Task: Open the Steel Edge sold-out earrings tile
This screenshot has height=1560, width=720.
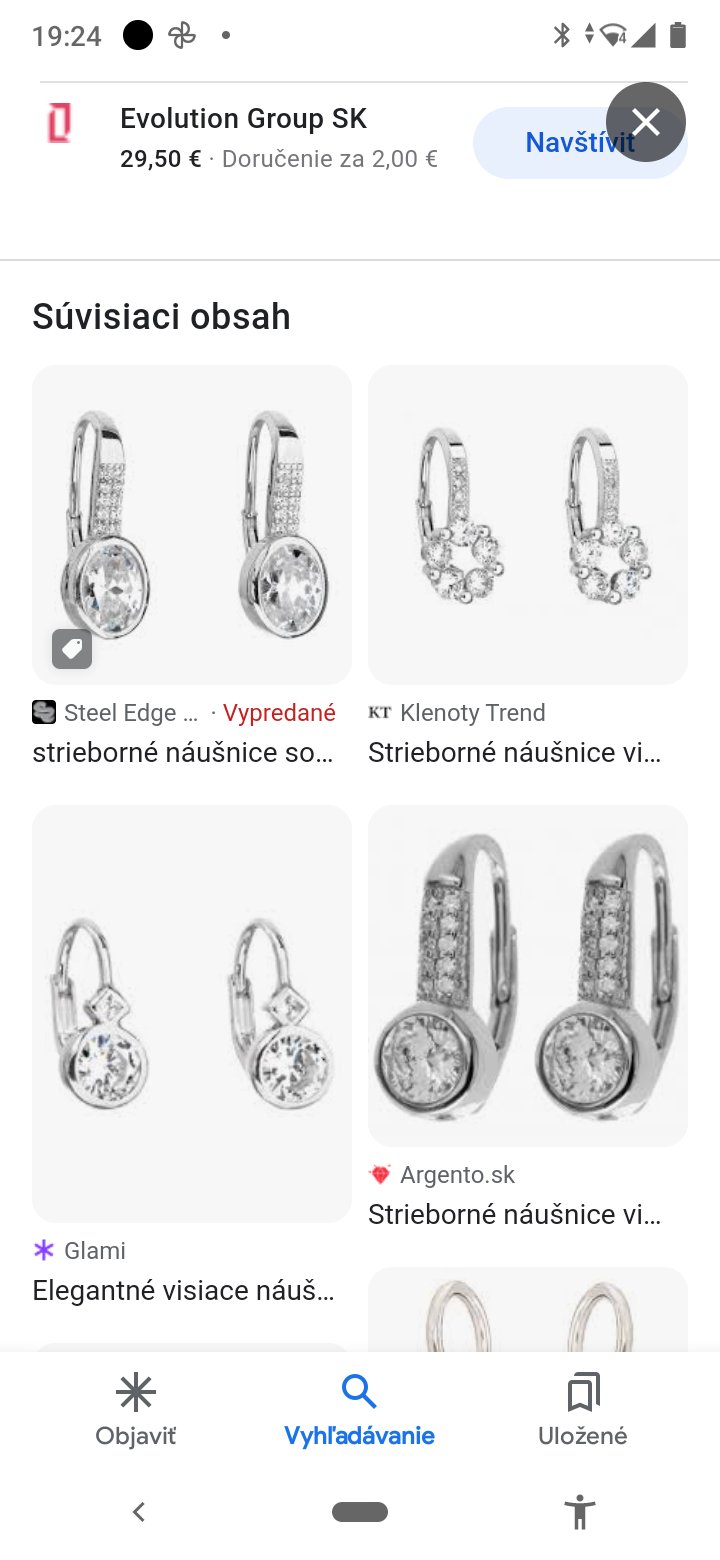Action: pyautogui.click(x=192, y=525)
